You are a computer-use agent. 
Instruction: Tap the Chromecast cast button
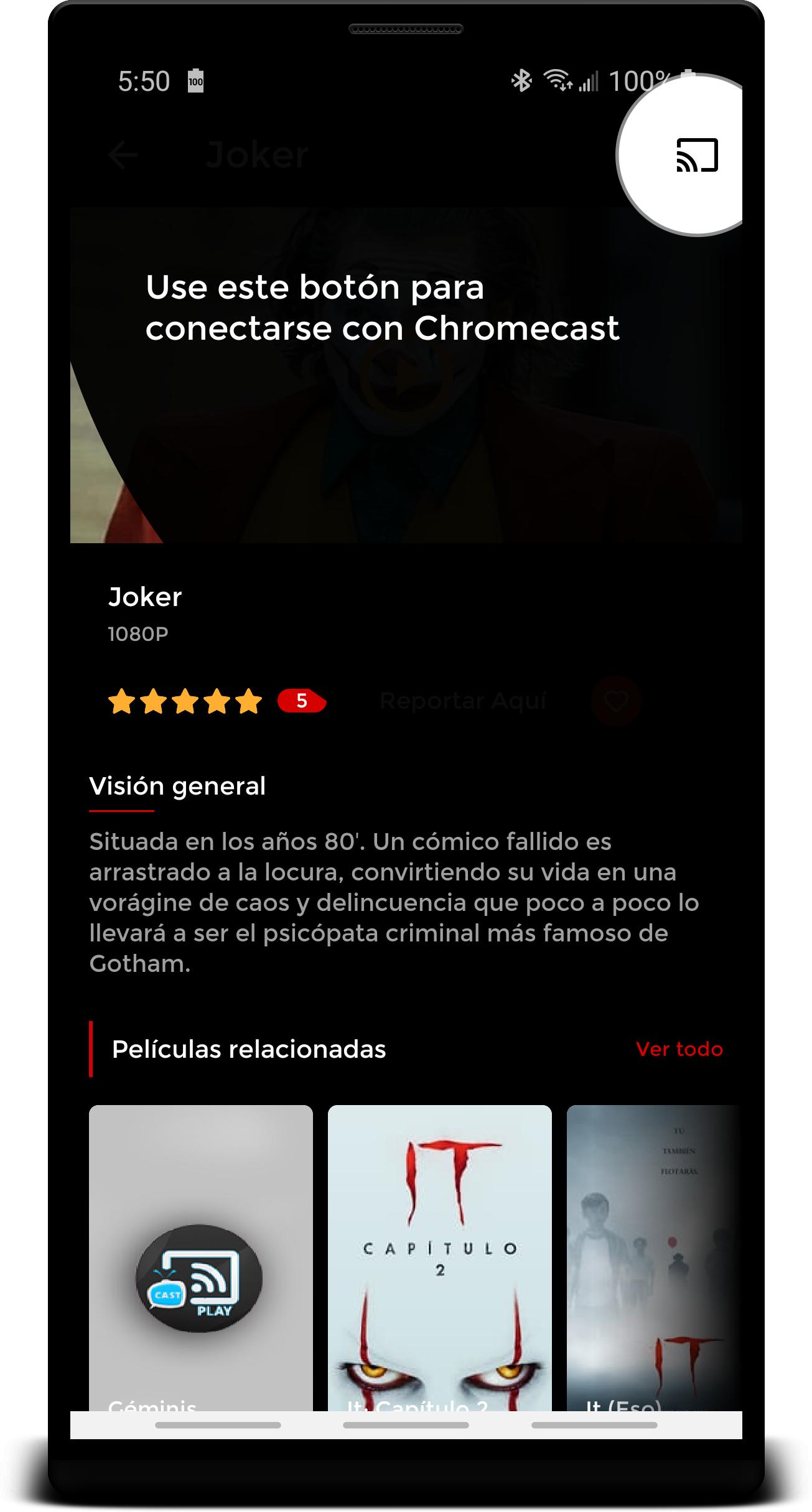click(x=697, y=155)
